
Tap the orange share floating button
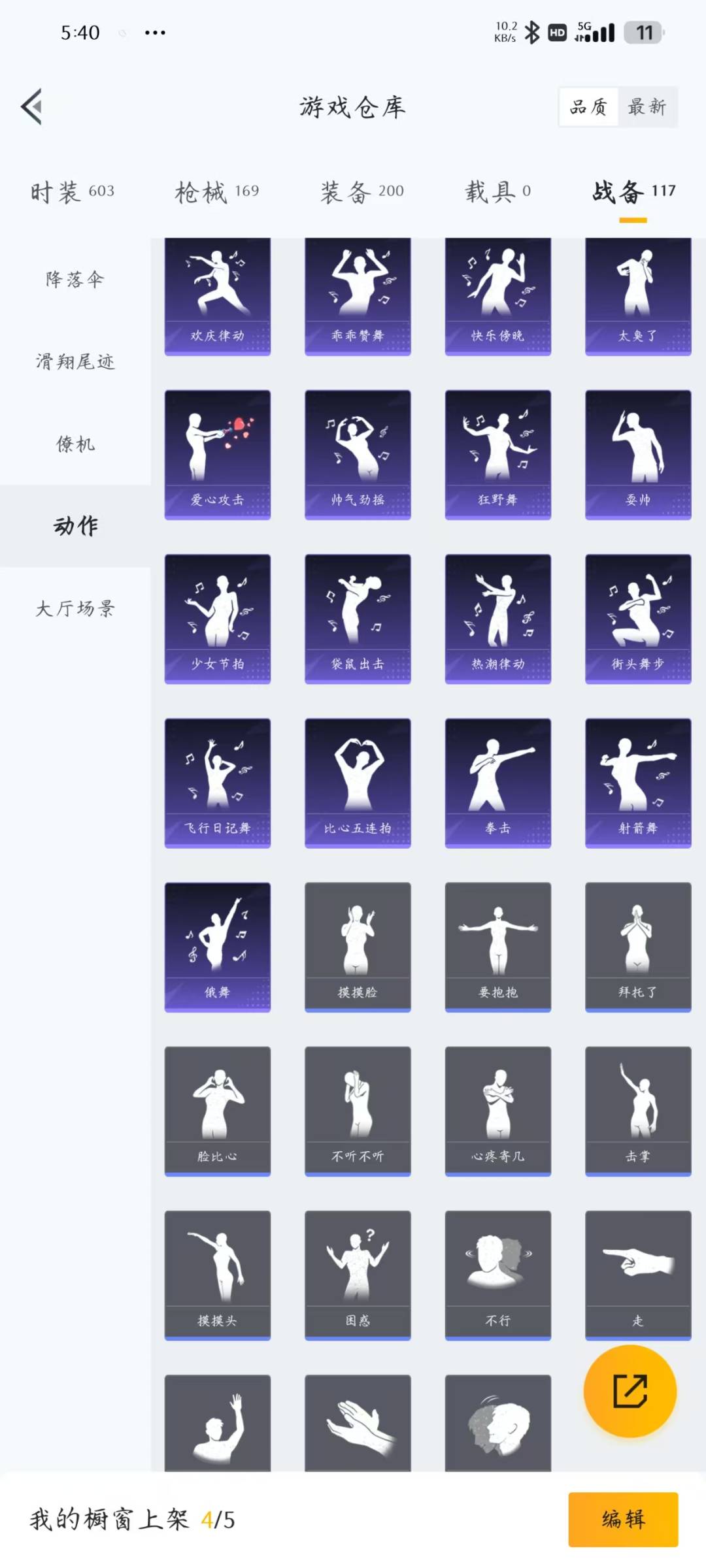[630, 1391]
